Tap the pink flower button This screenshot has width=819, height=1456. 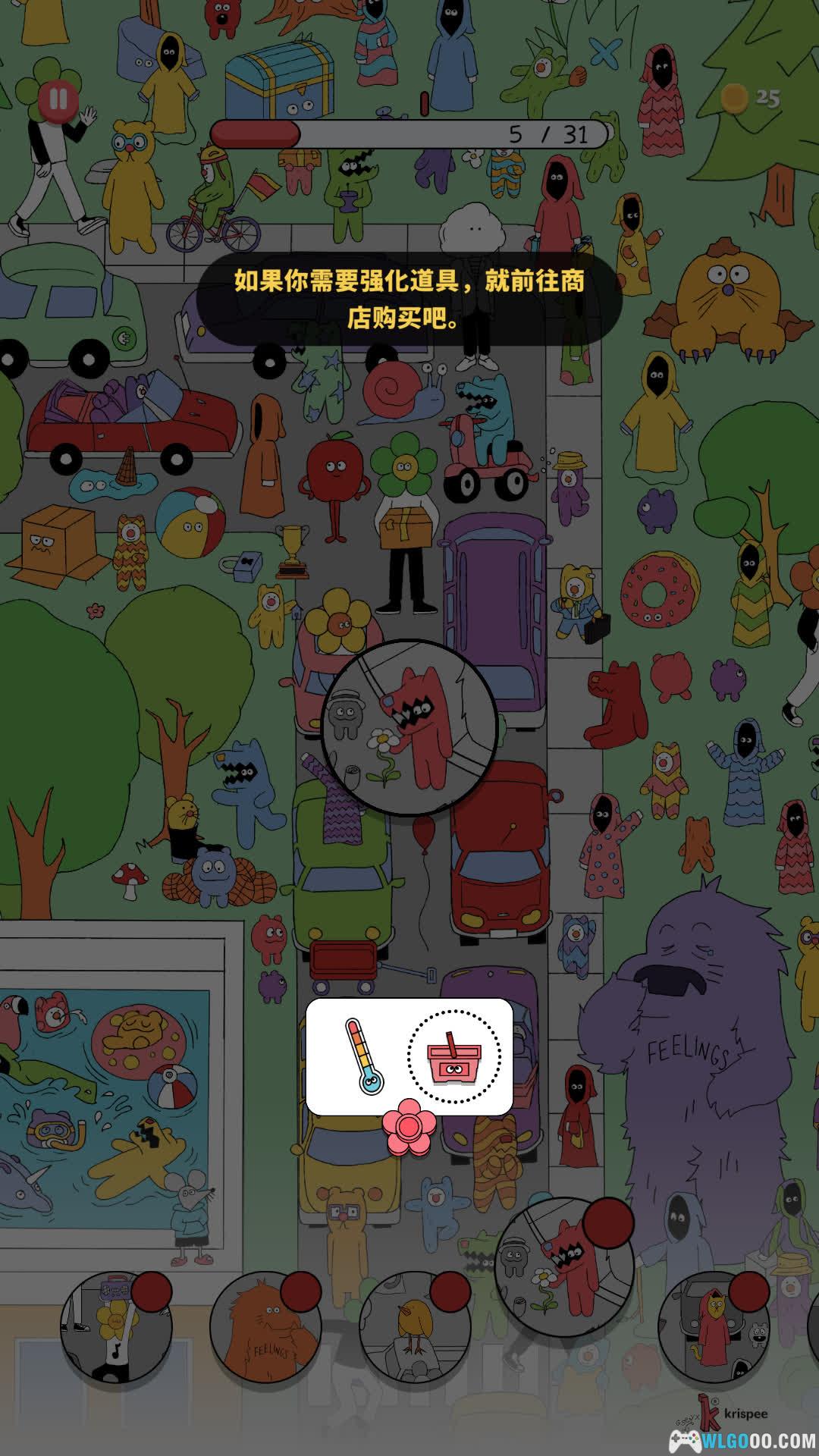pyautogui.click(x=409, y=1125)
